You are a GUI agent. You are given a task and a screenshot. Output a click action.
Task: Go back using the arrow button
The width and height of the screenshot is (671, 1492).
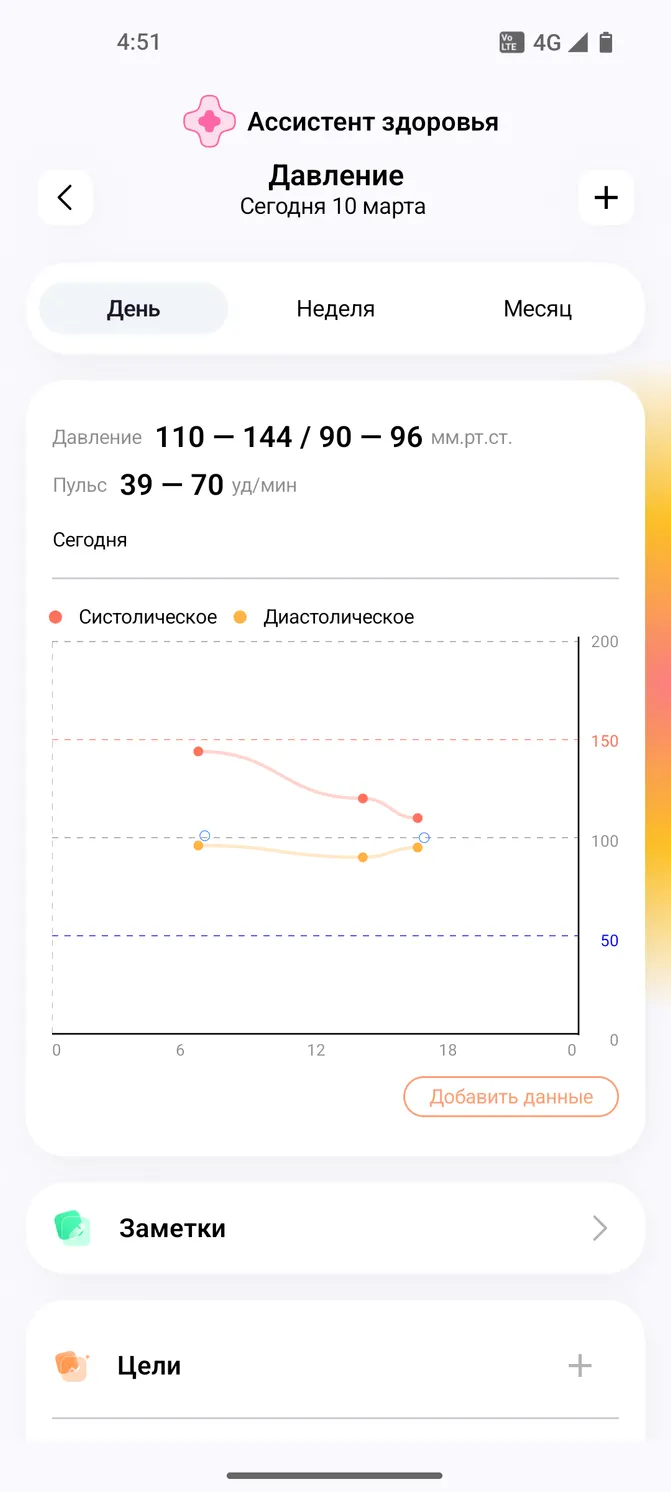pos(66,197)
